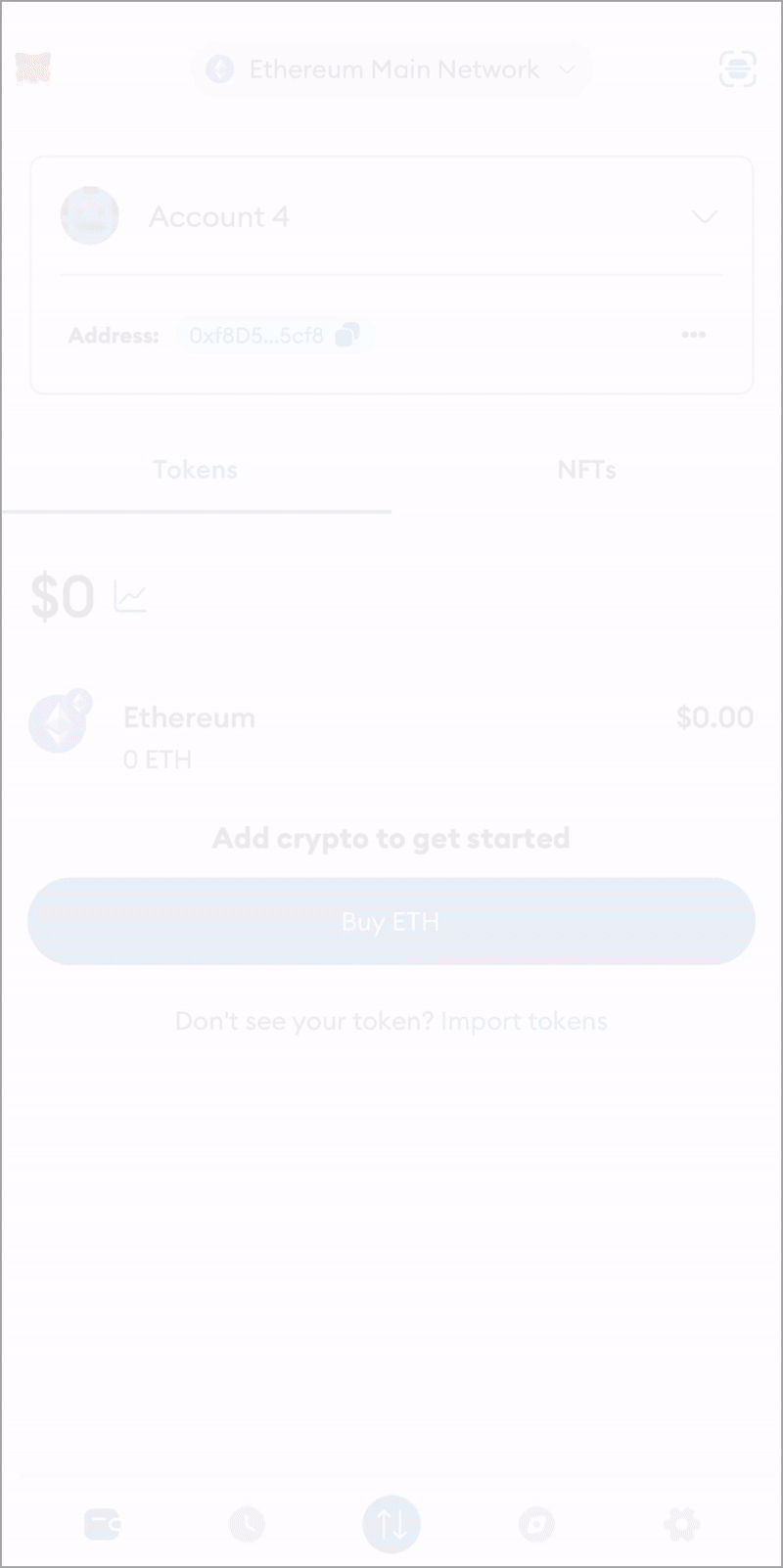This screenshot has width=783, height=1568.
Task: Open the Ethereum Main Network selector
Action: [x=391, y=69]
